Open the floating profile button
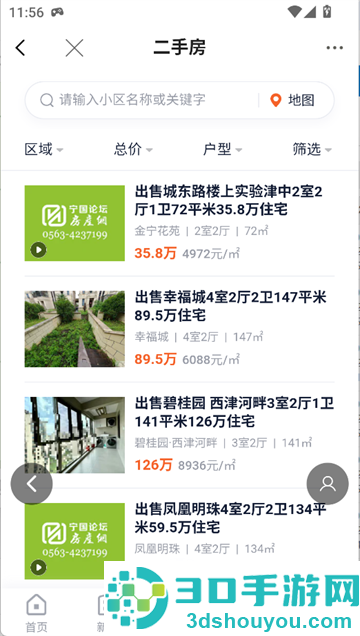The image size is (360, 636). 328,484
